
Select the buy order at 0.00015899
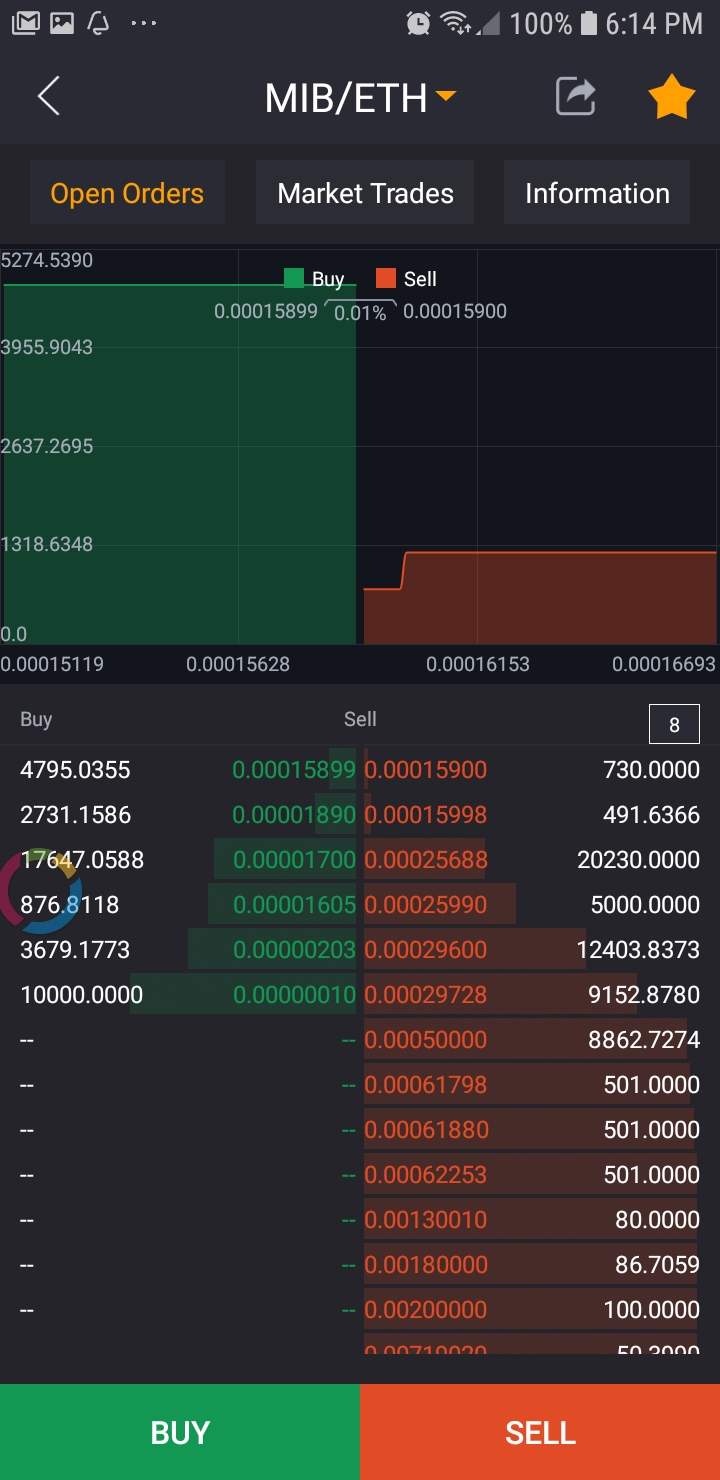tap(293, 770)
